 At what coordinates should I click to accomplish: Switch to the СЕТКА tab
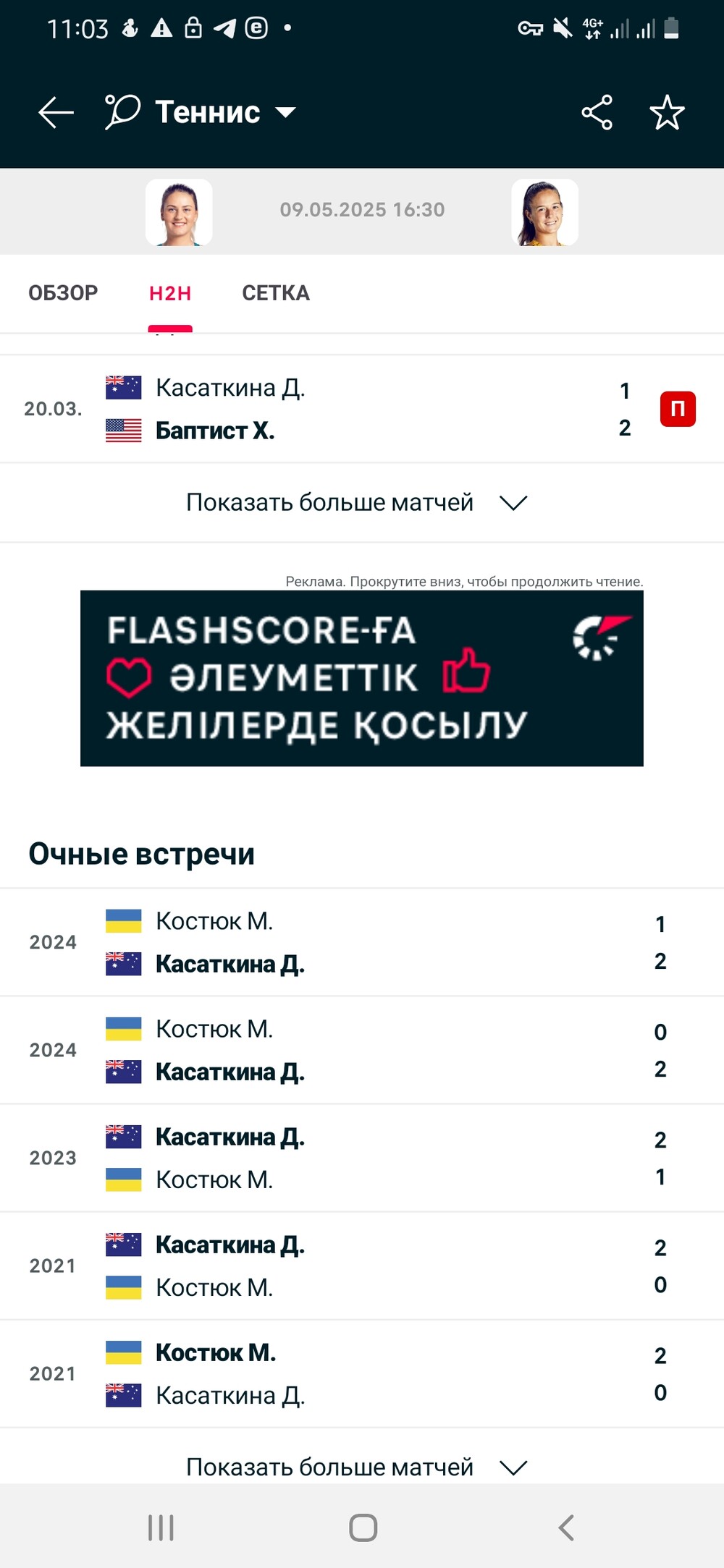tap(276, 293)
